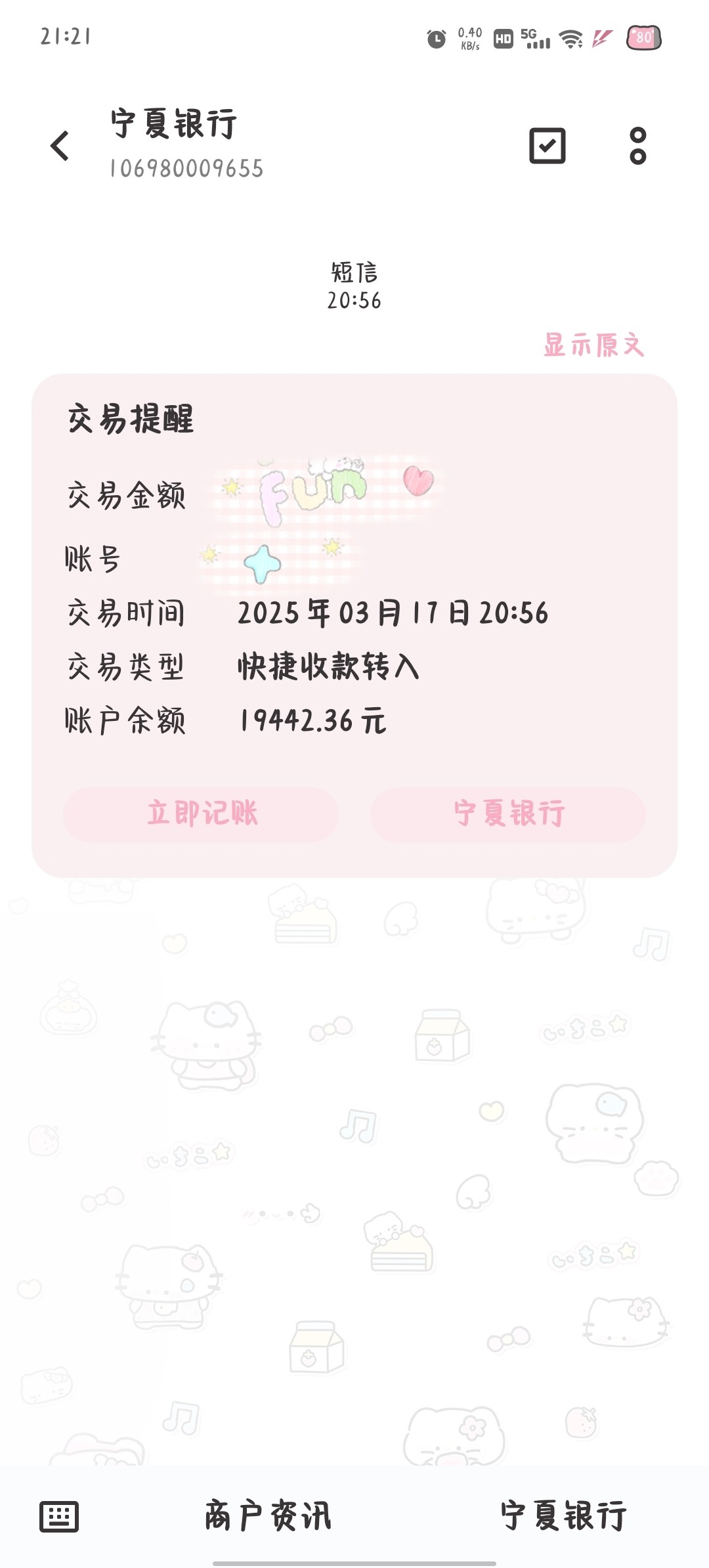709x1568 pixels.
Task: Go back to the message list
Action: [x=60, y=146]
